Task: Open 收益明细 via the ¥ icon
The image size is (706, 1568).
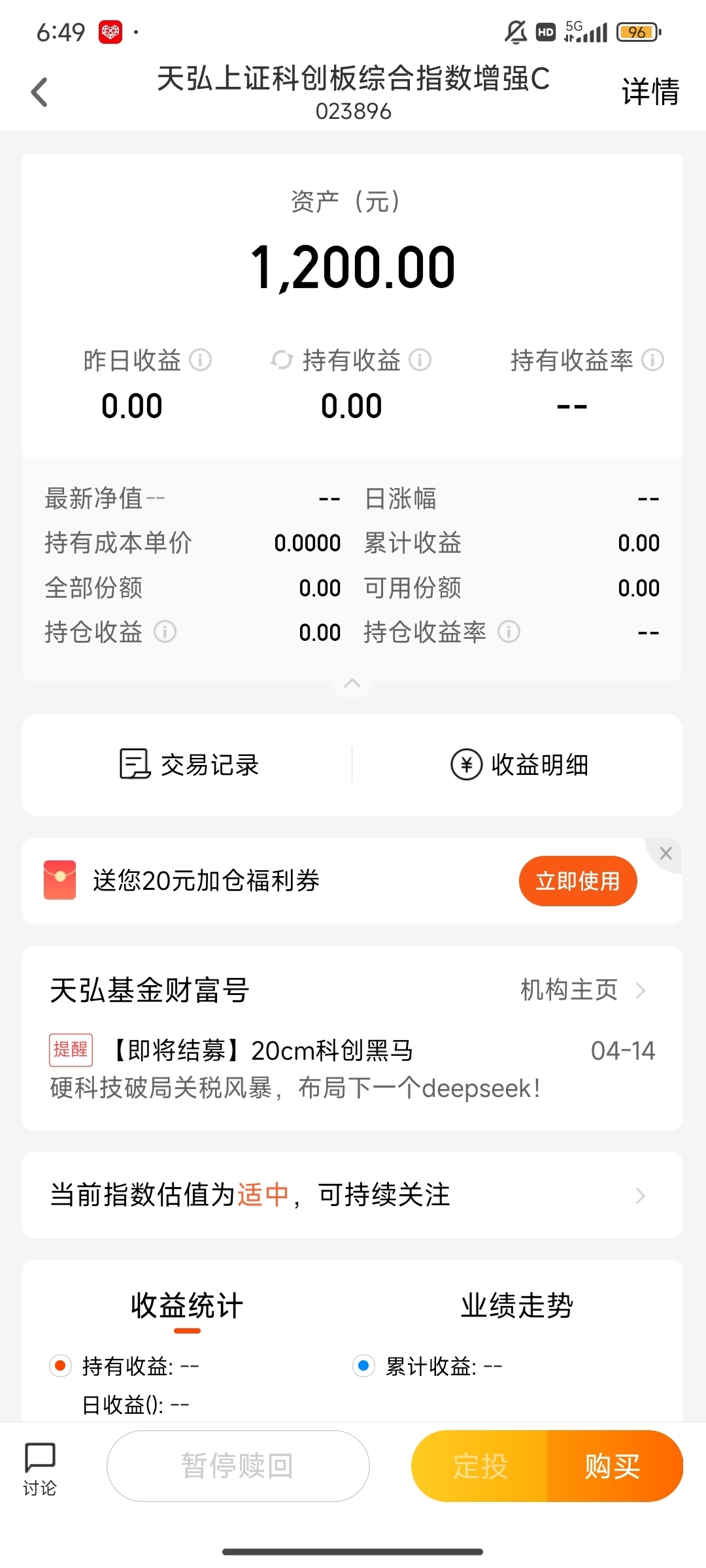Action: 465,763
